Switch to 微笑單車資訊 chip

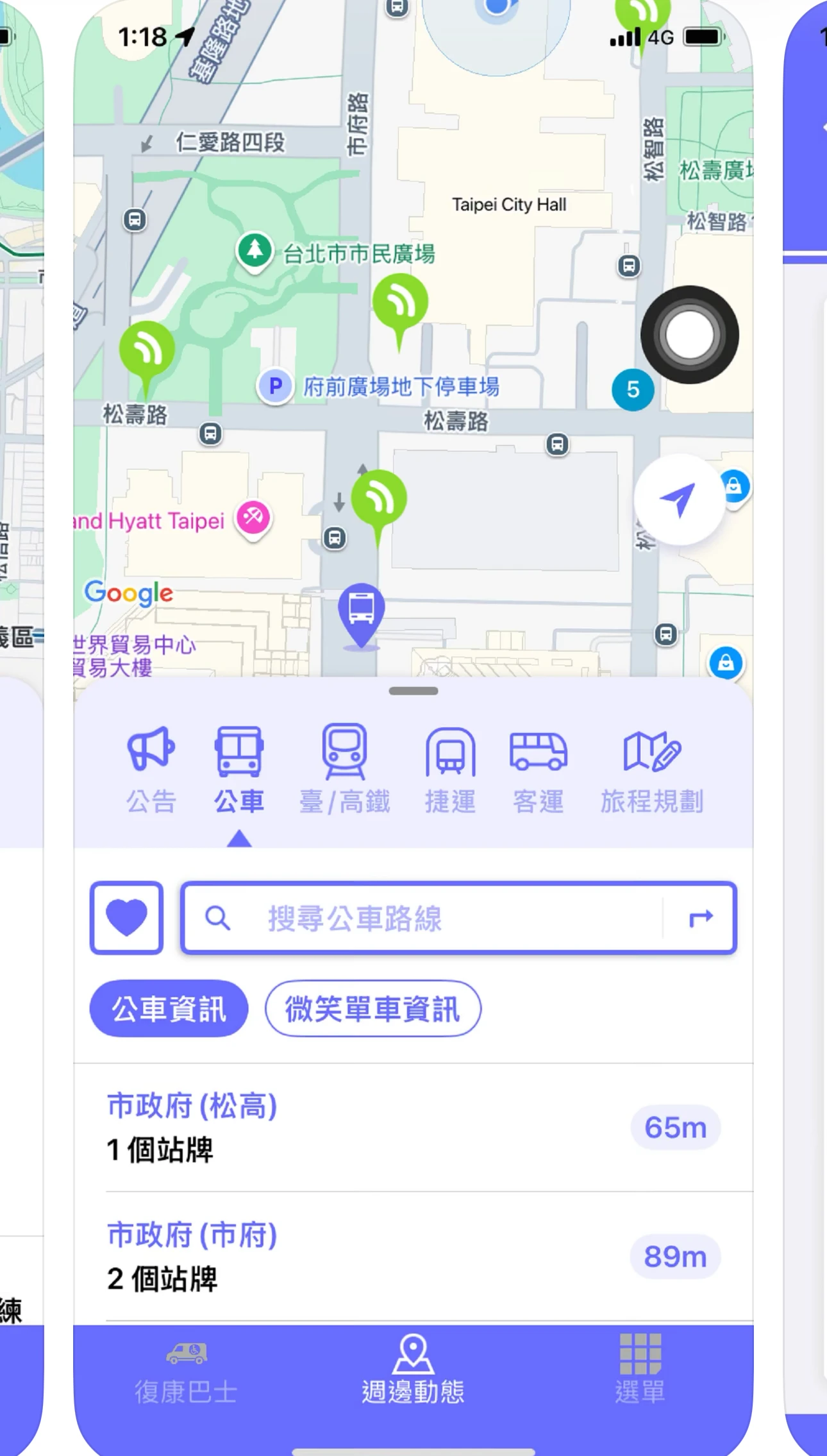click(x=372, y=1008)
